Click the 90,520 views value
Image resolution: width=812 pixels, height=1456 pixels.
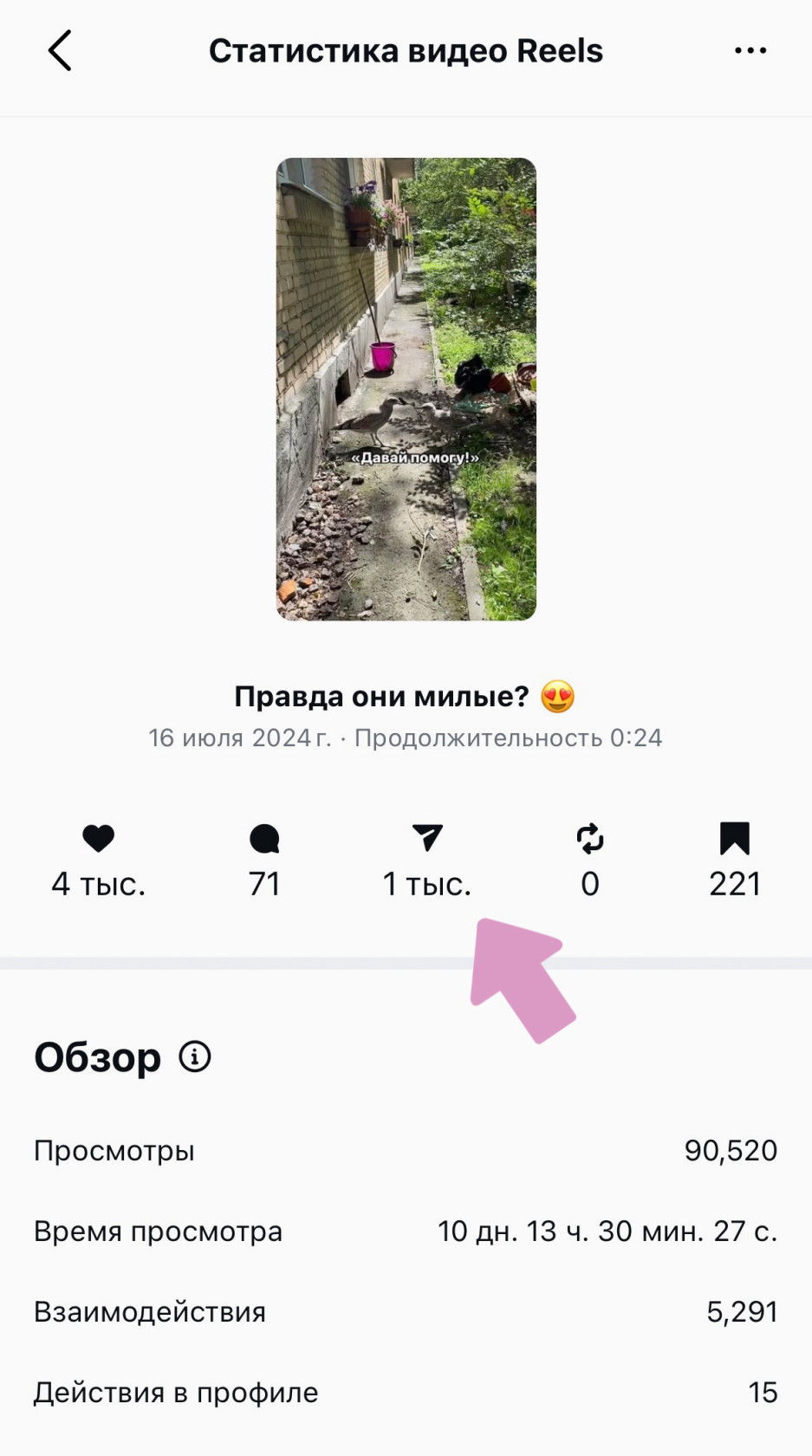(731, 1150)
